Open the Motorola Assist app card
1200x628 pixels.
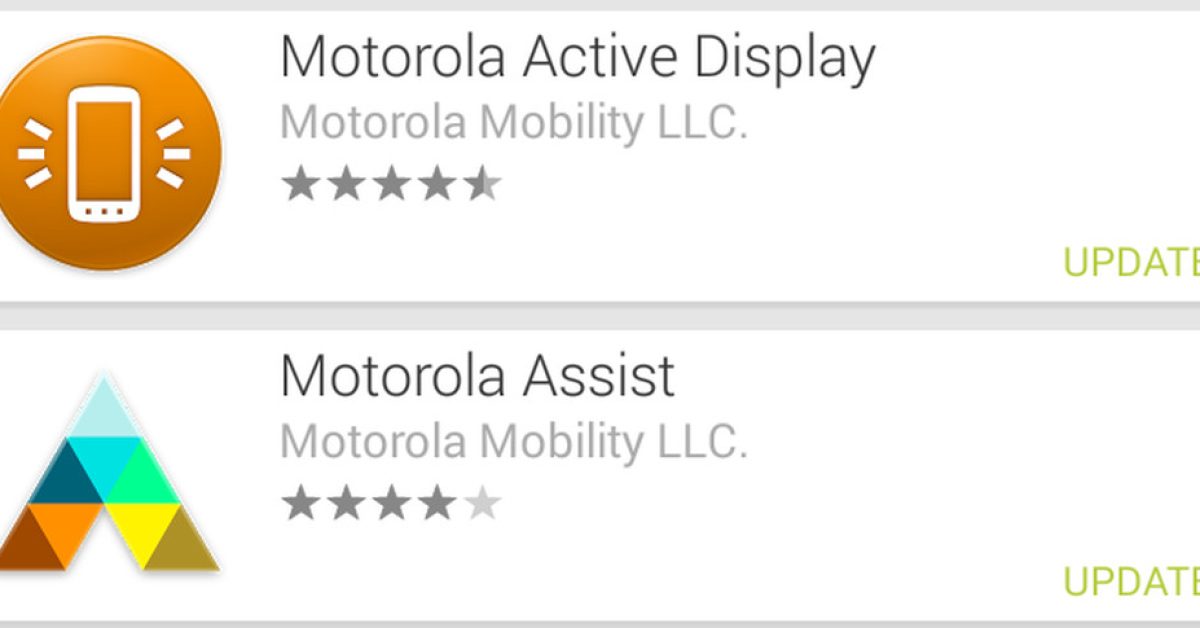(x=478, y=377)
